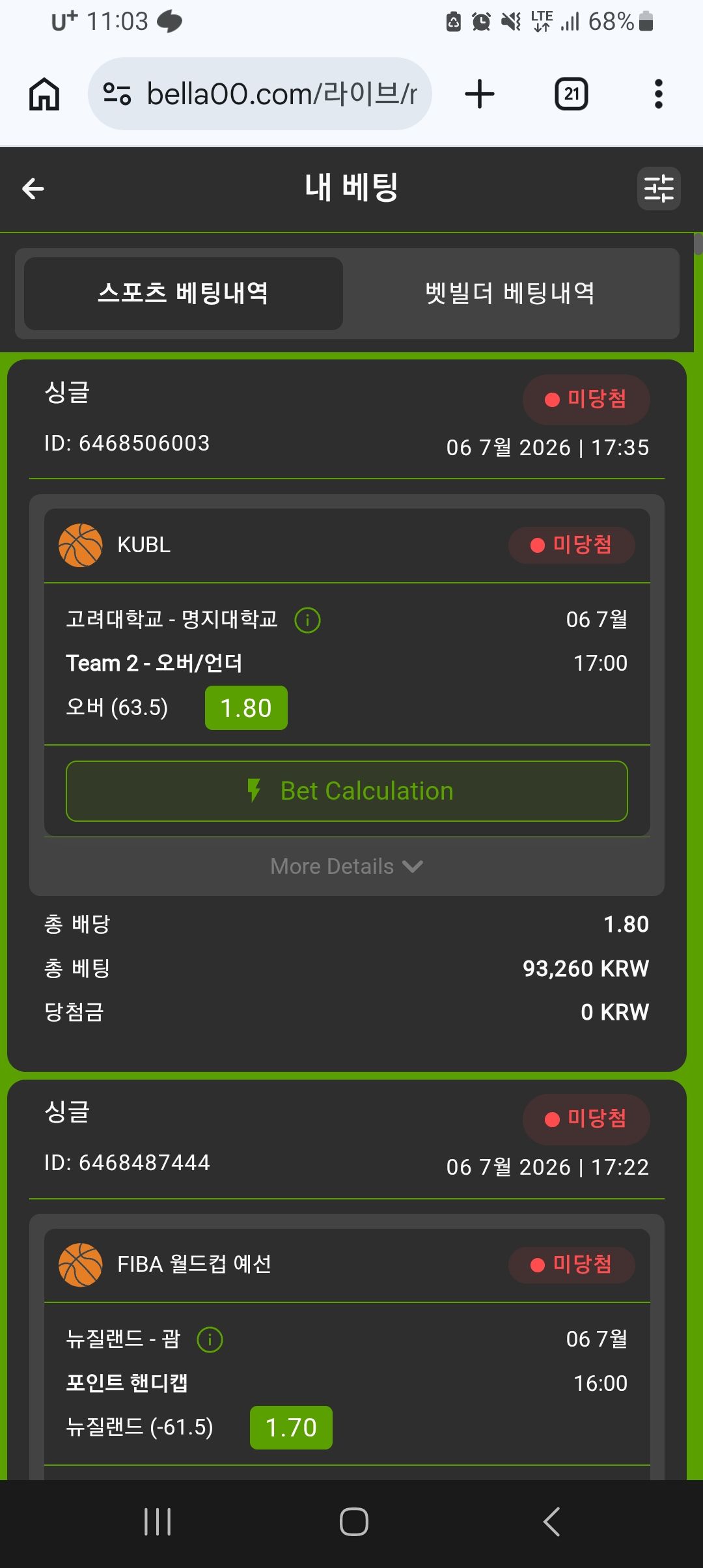Switch to the 벳빌더 베팅내역 tab
The image size is (703, 1568).
point(510,294)
